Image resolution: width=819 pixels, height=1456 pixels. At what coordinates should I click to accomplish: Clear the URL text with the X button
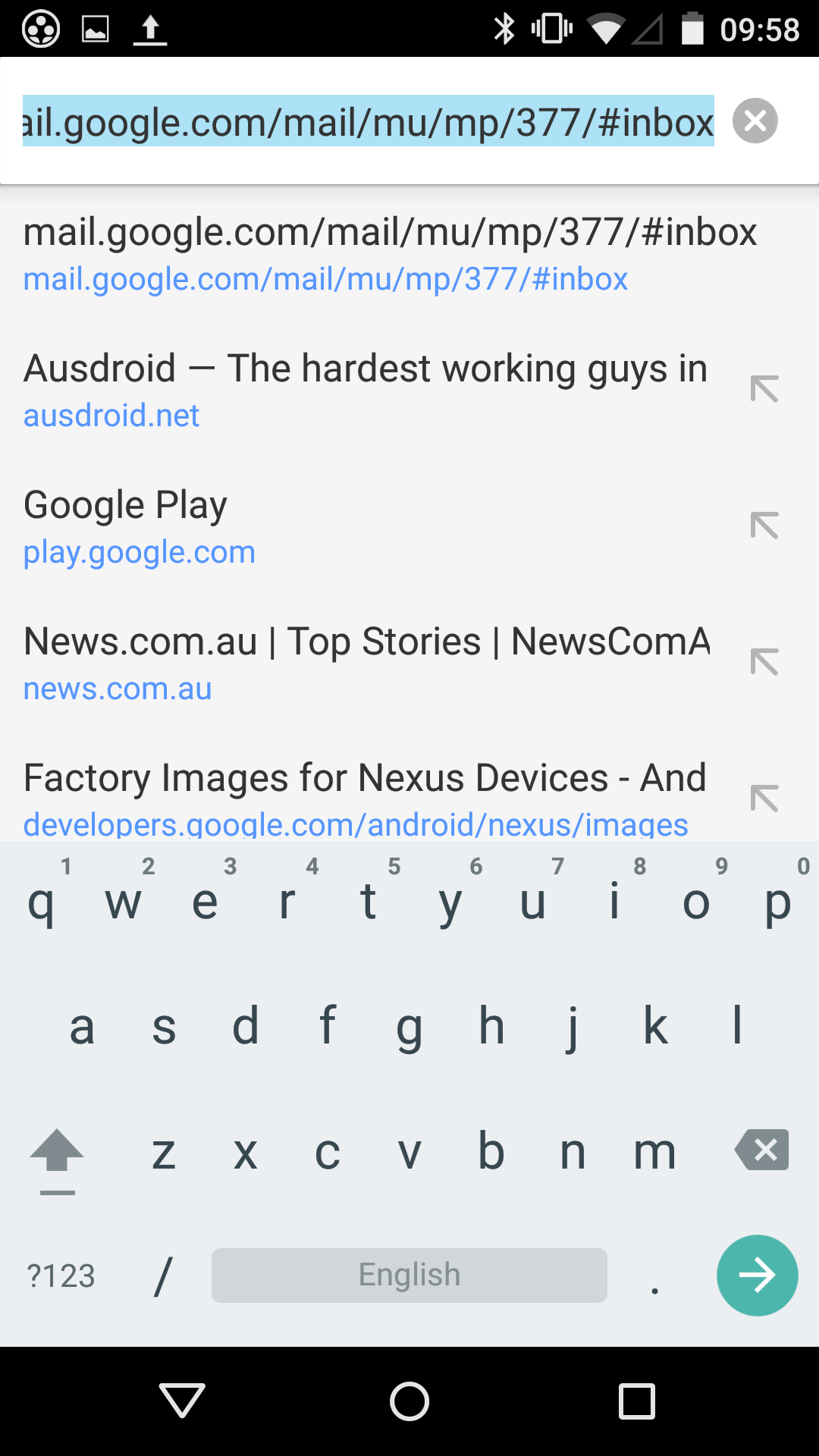[x=755, y=121]
